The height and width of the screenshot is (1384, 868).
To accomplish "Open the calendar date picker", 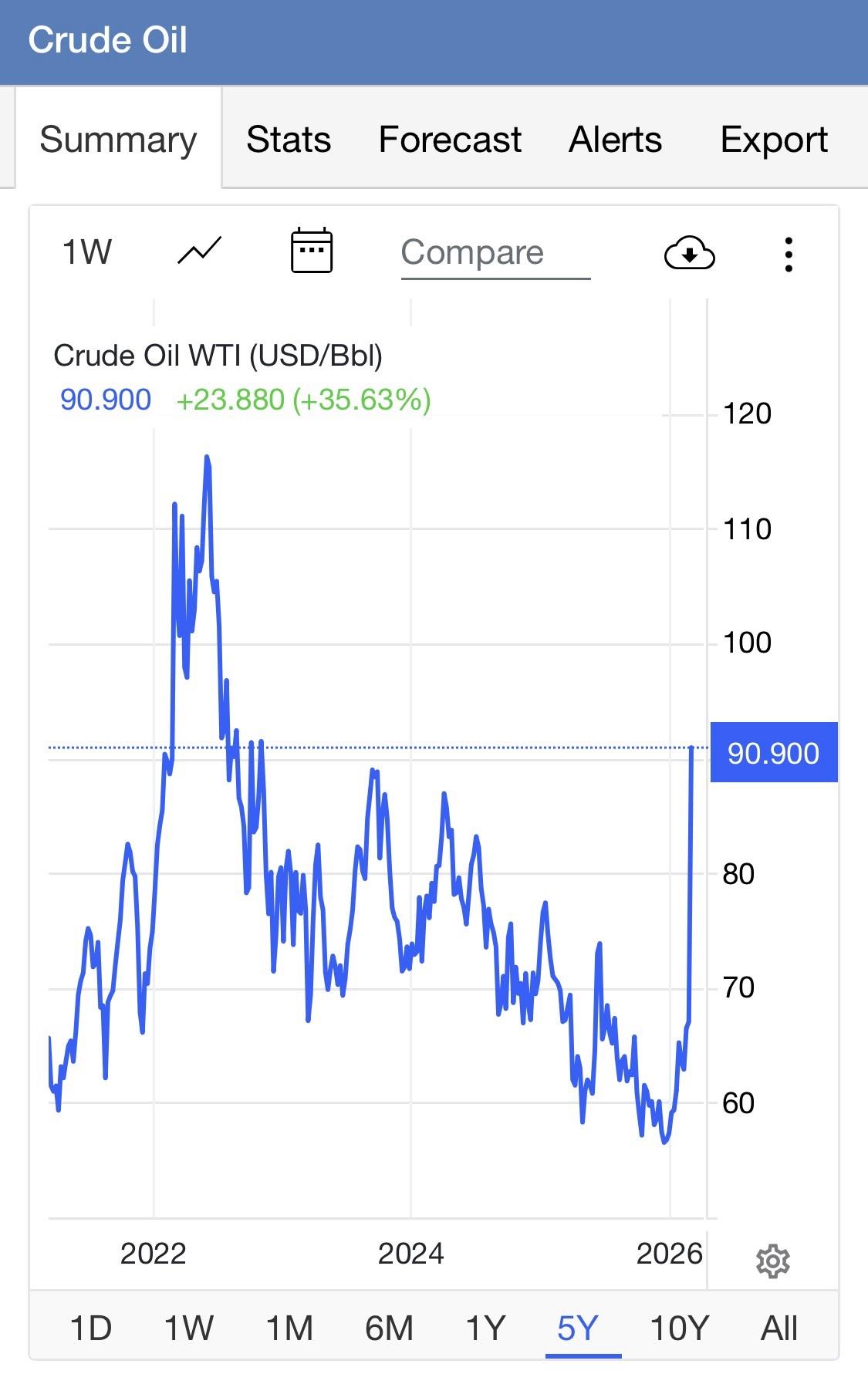I will point(311,251).
